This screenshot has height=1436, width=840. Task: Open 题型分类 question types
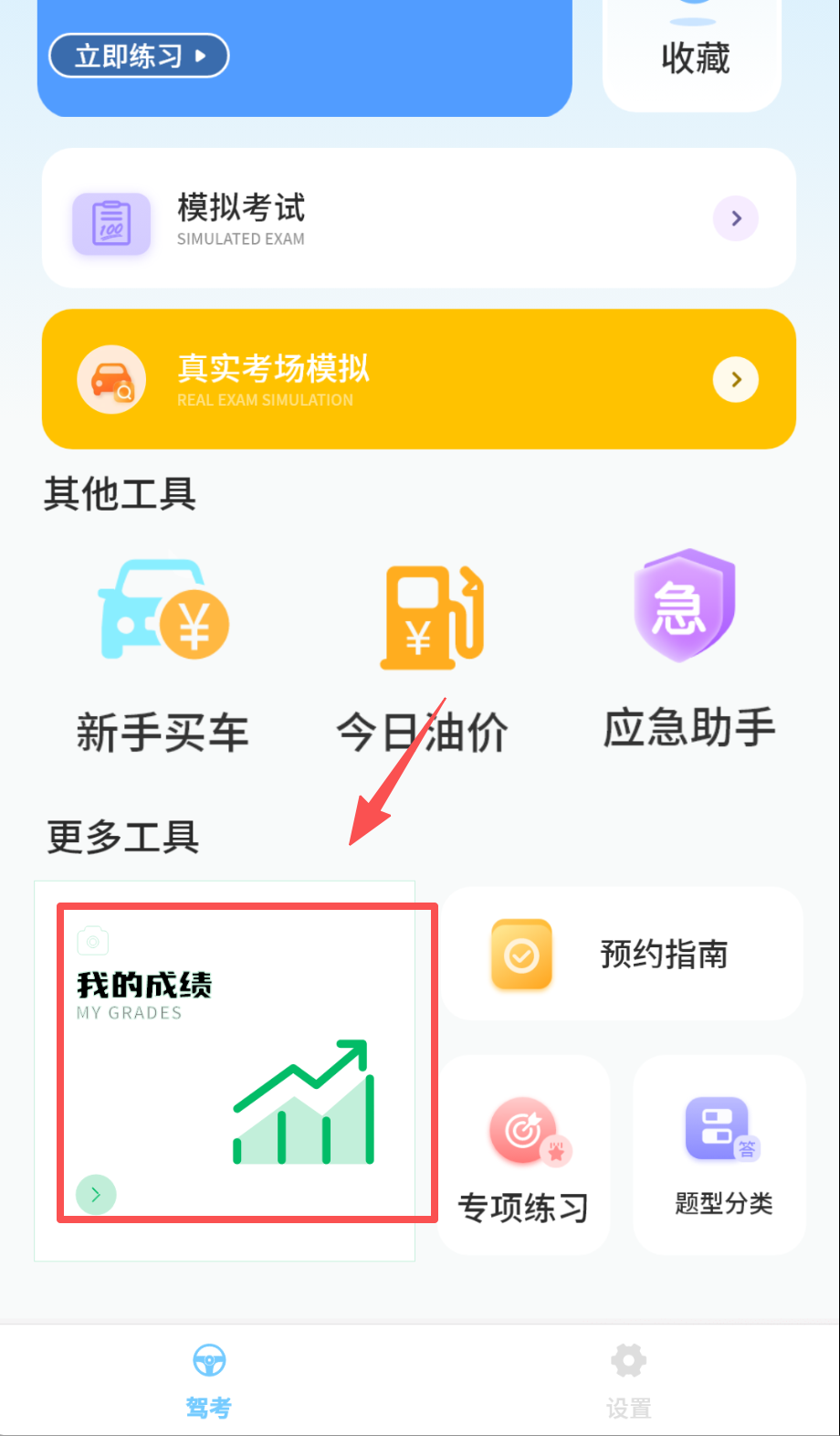tap(721, 1156)
